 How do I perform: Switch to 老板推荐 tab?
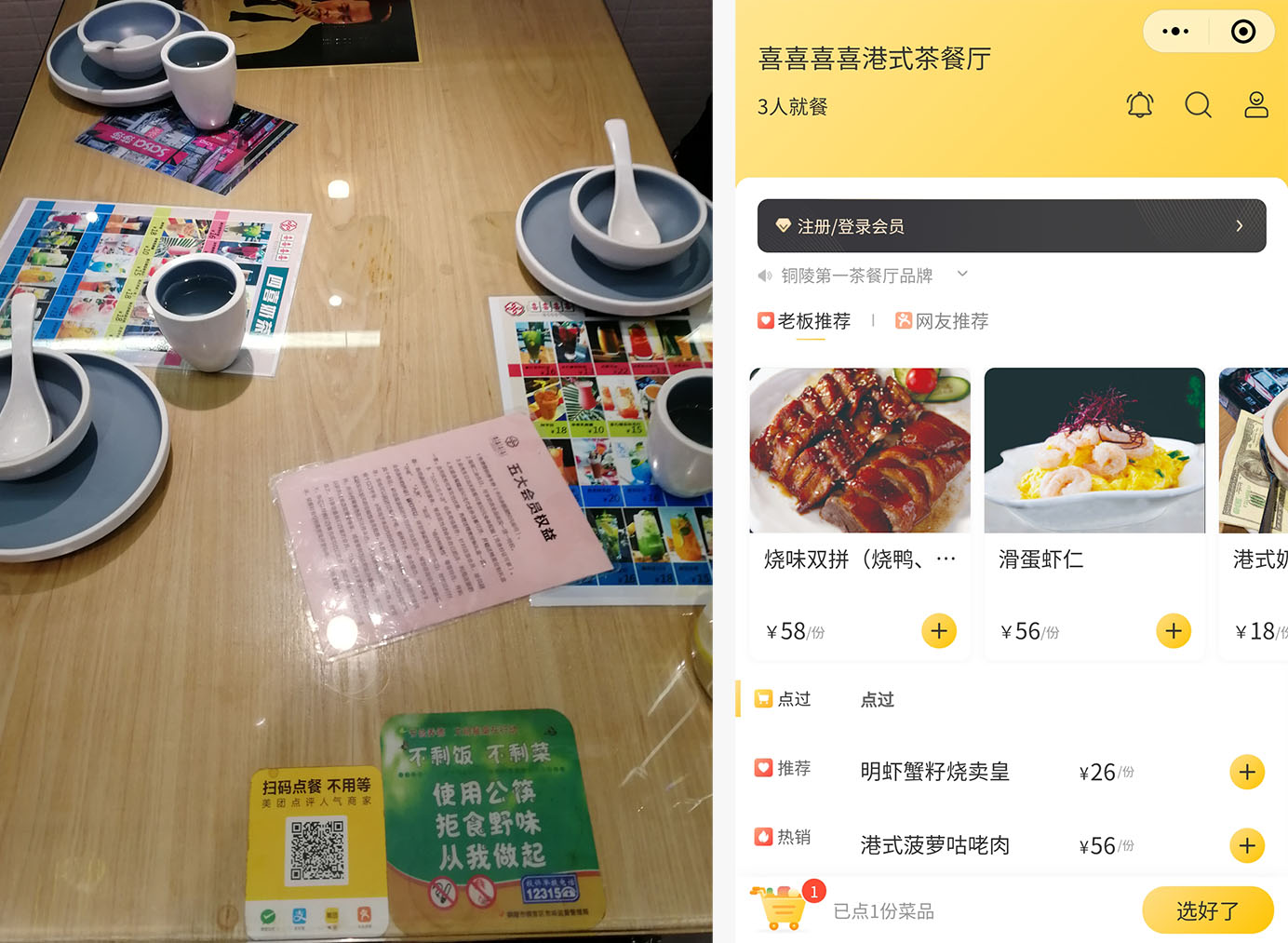(x=805, y=321)
